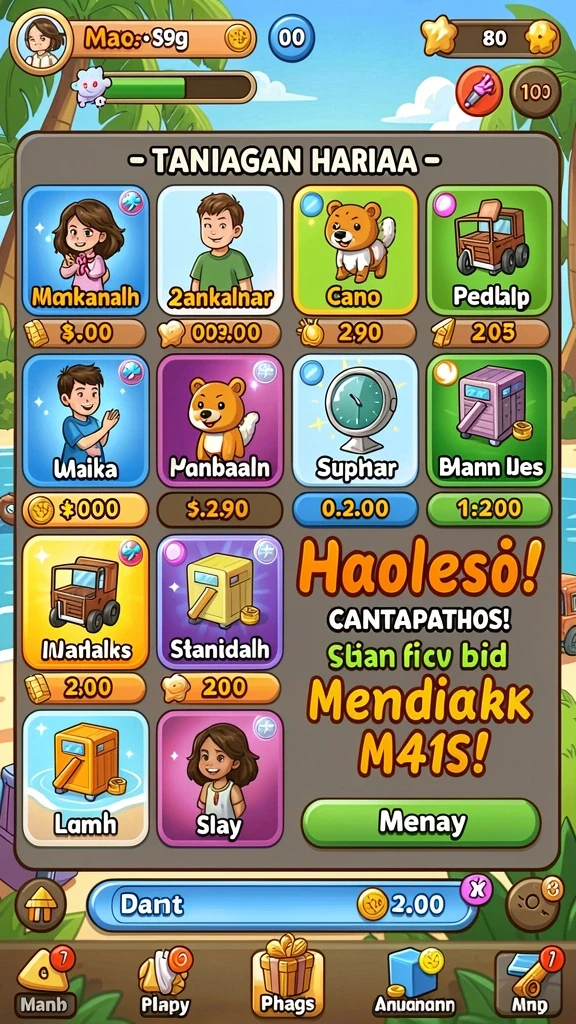
Task: Select the Lamh box item
Action: (86, 778)
